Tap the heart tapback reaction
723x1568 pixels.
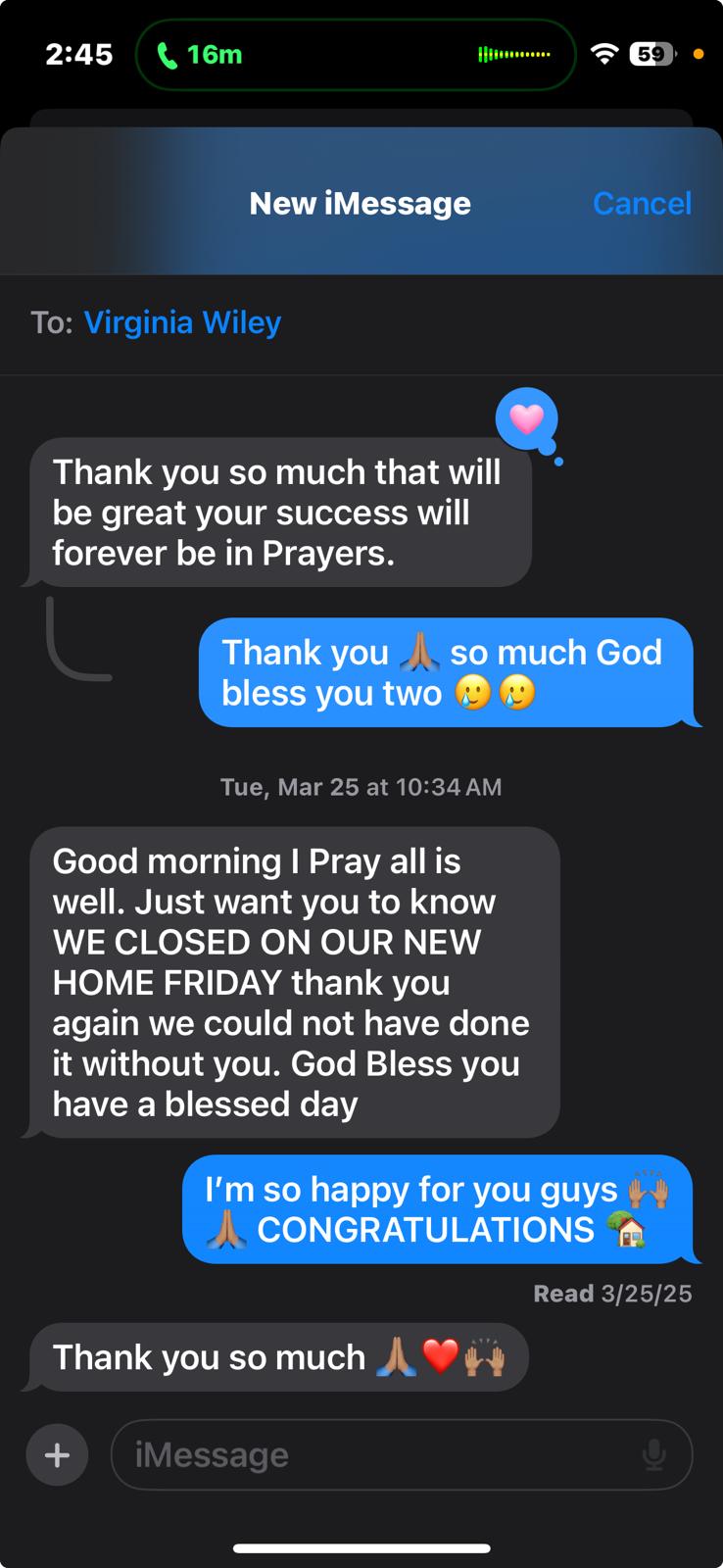pyautogui.click(x=527, y=419)
